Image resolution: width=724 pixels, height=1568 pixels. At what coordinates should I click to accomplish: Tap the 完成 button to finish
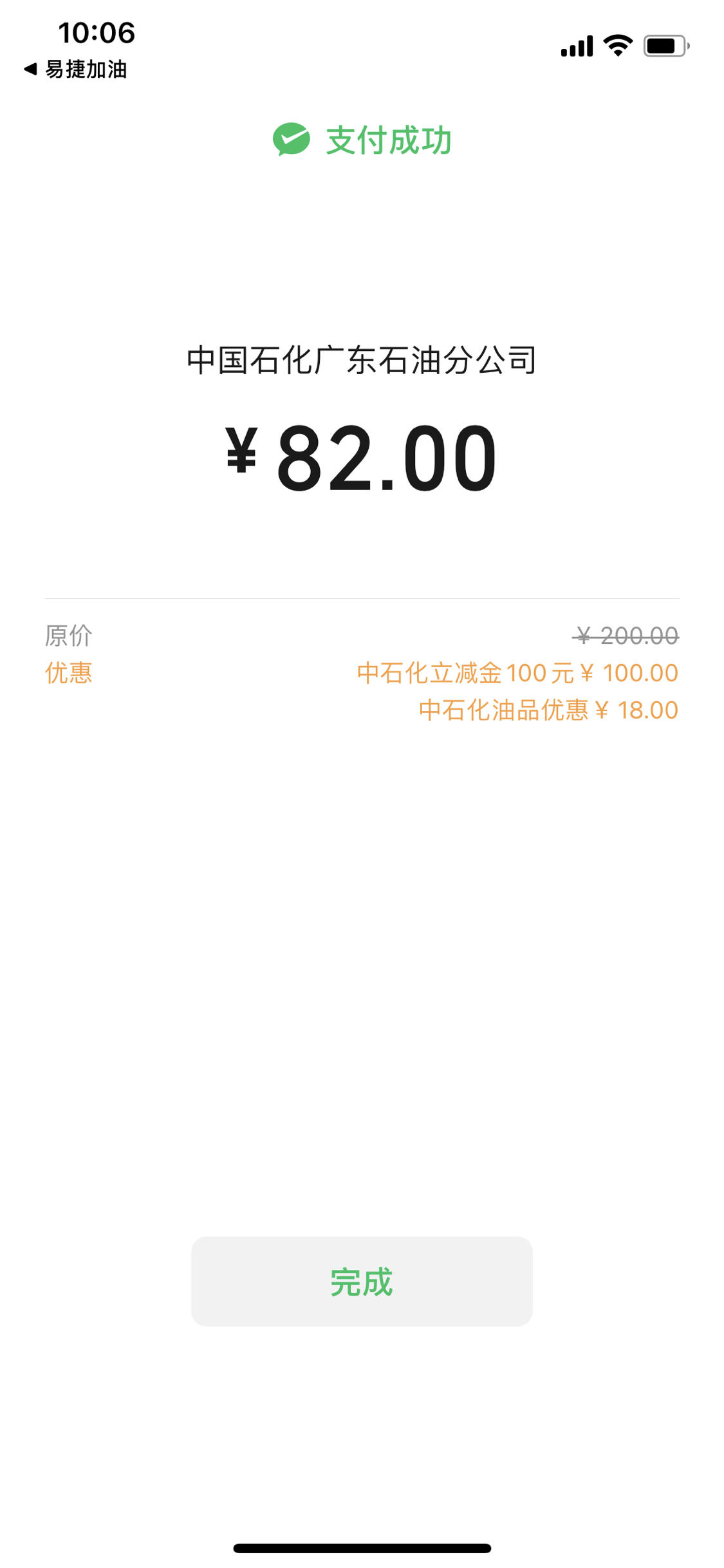[x=362, y=1281]
